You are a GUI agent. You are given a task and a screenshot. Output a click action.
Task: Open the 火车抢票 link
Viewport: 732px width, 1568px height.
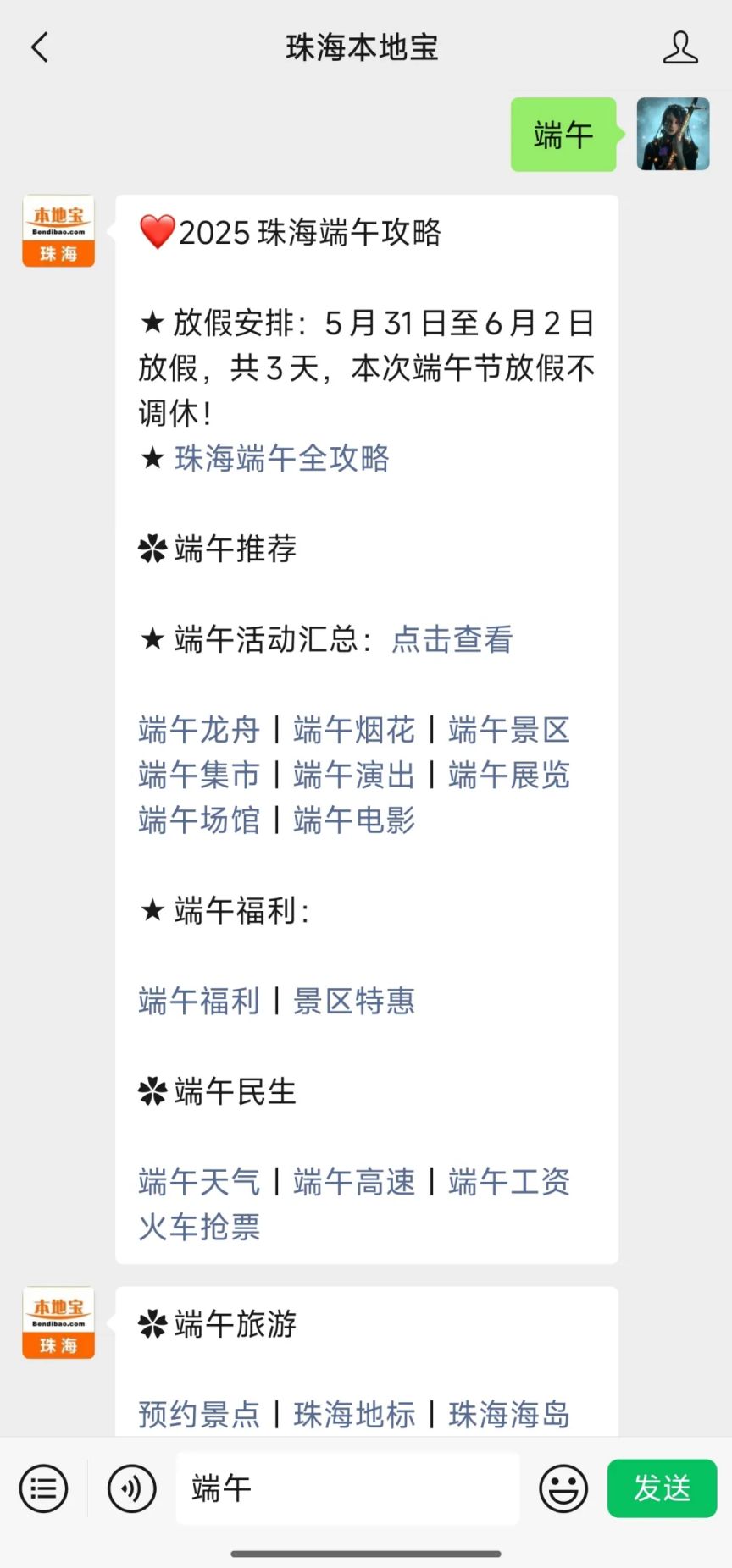pyautogui.click(x=199, y=1227)
